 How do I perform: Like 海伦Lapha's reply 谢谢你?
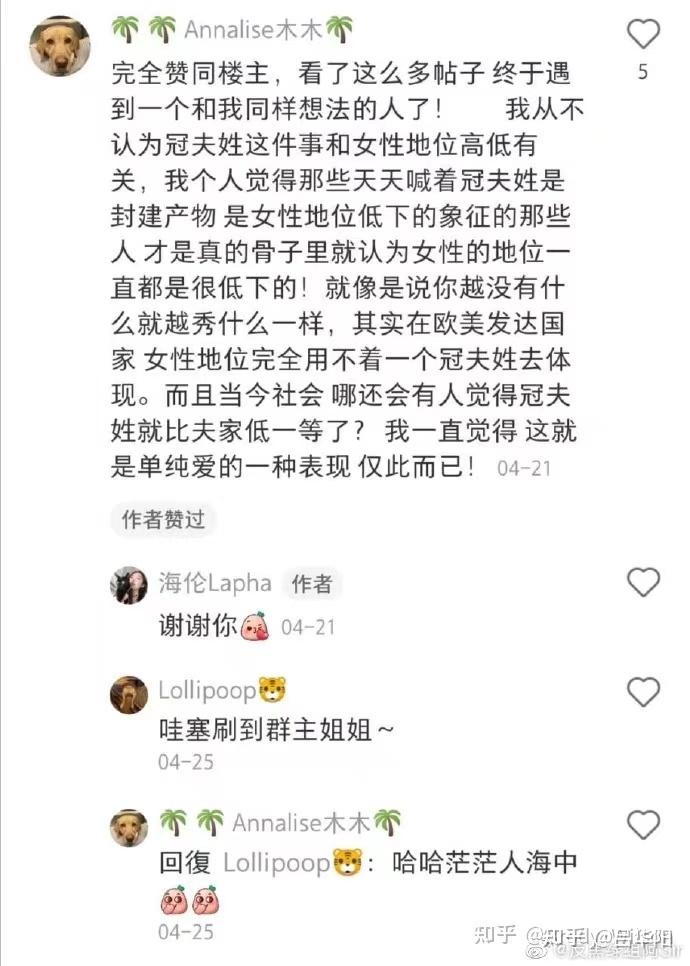643,582
